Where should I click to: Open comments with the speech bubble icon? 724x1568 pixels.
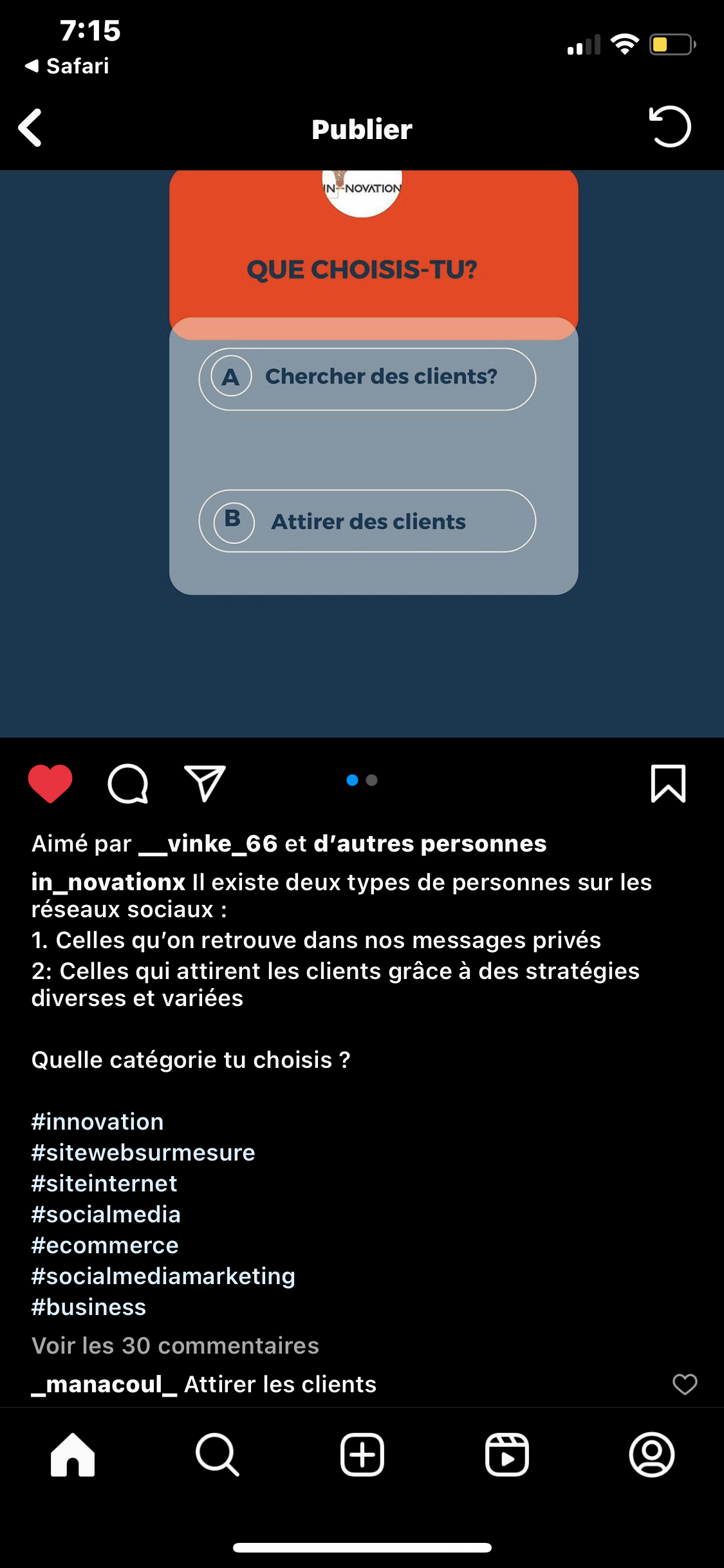[x=128, y=783]
